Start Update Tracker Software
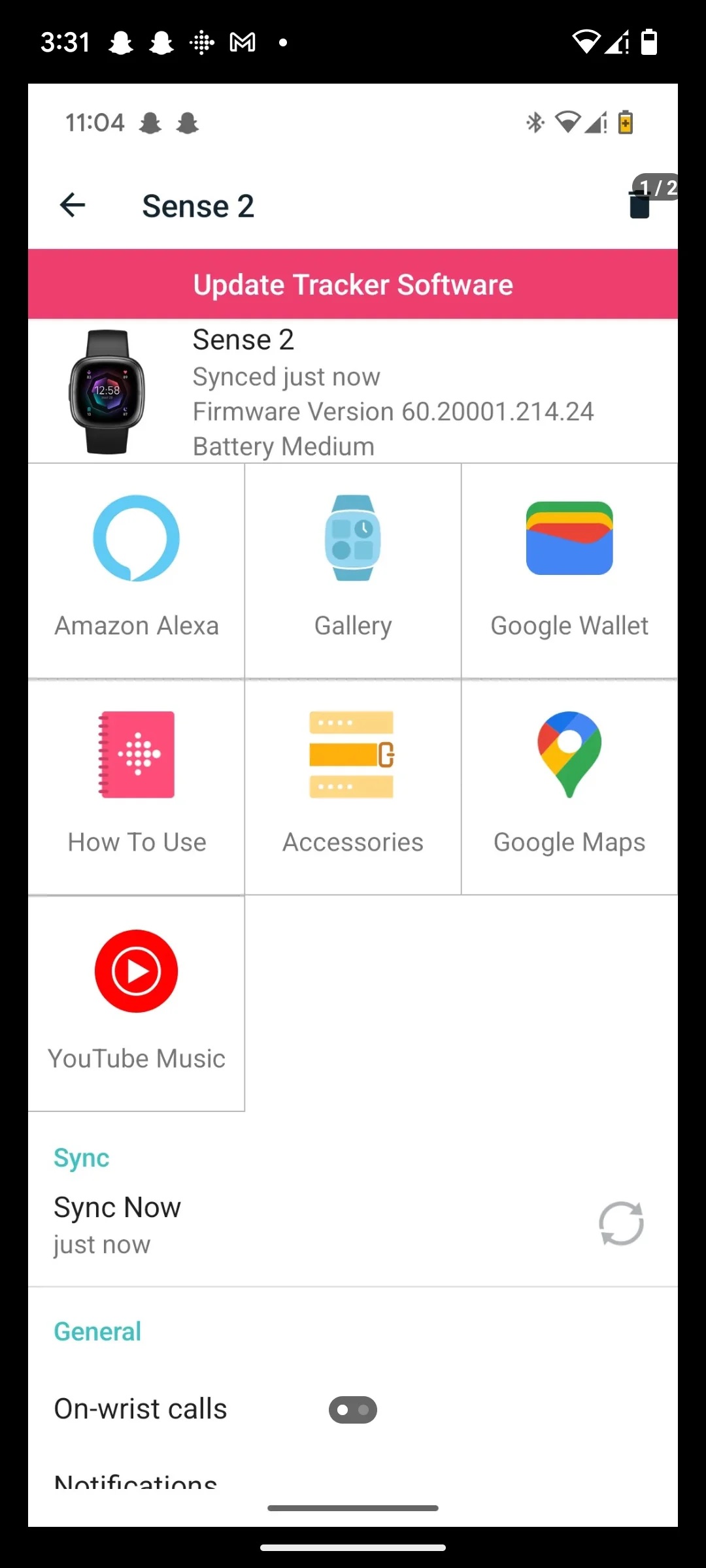 (x=353, y=285)
